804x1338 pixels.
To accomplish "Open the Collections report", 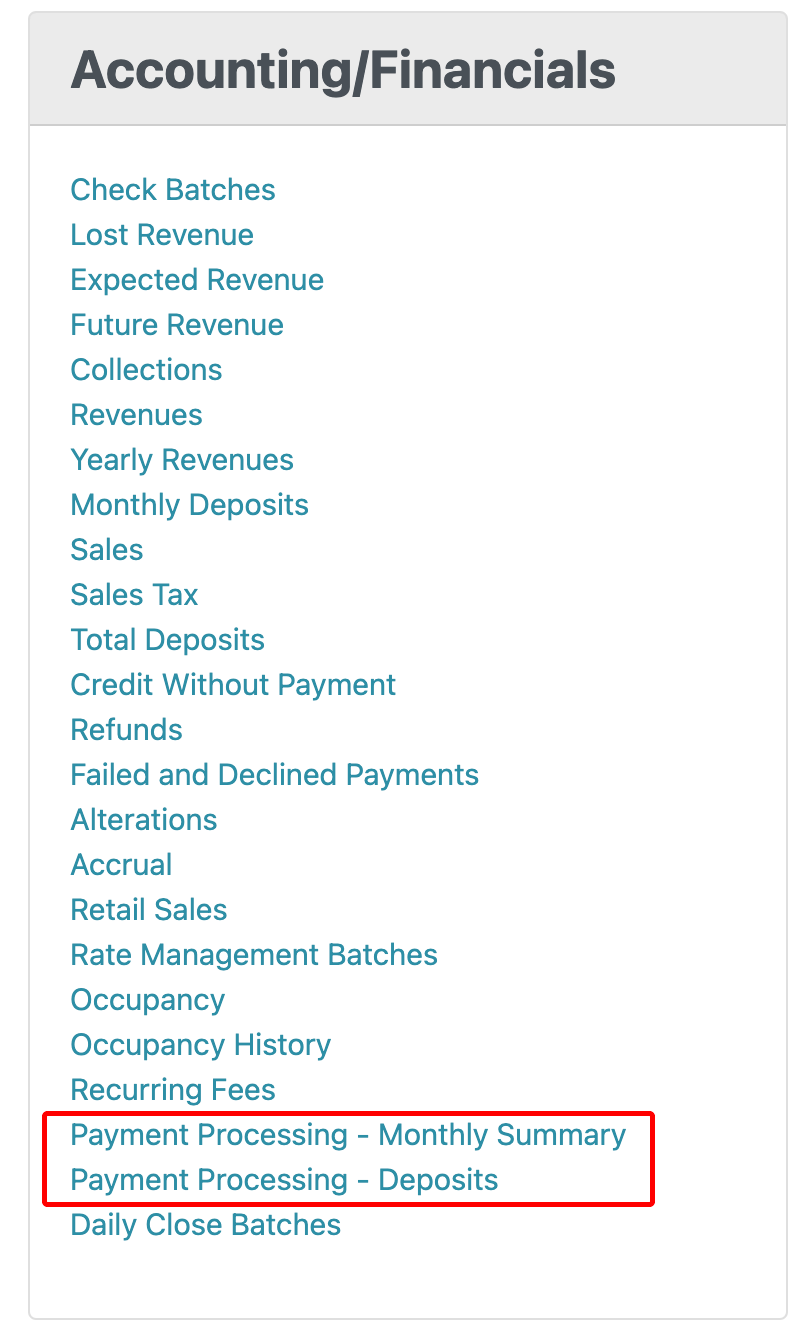I will (146, 370).
